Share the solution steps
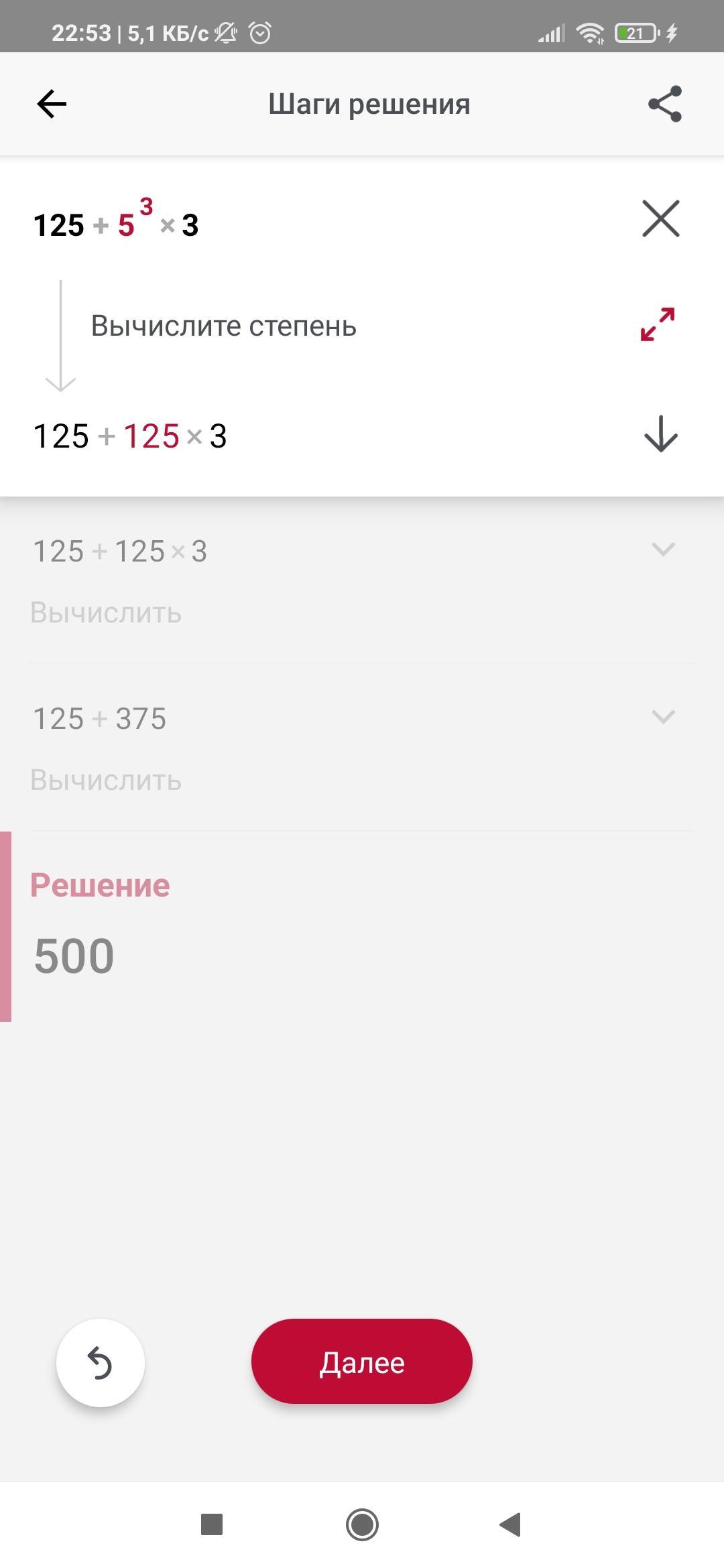This screenshot has width=724, height=1568. click(664, 104)
